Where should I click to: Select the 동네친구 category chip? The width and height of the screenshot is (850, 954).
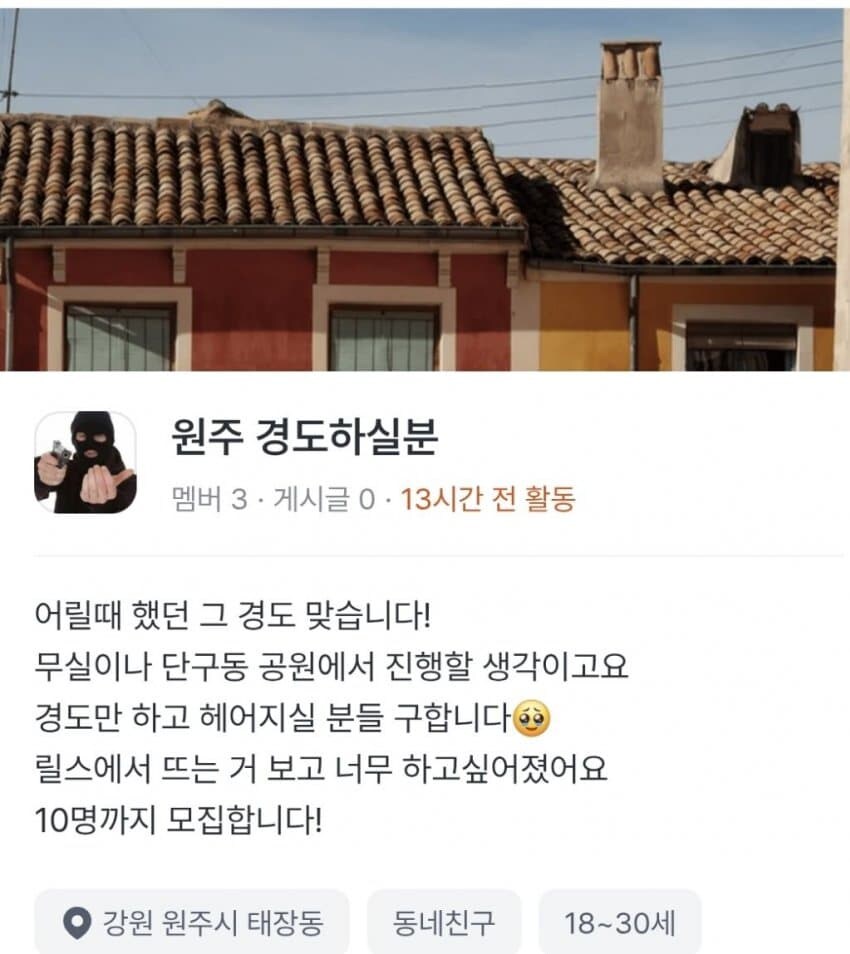(444, 922)
